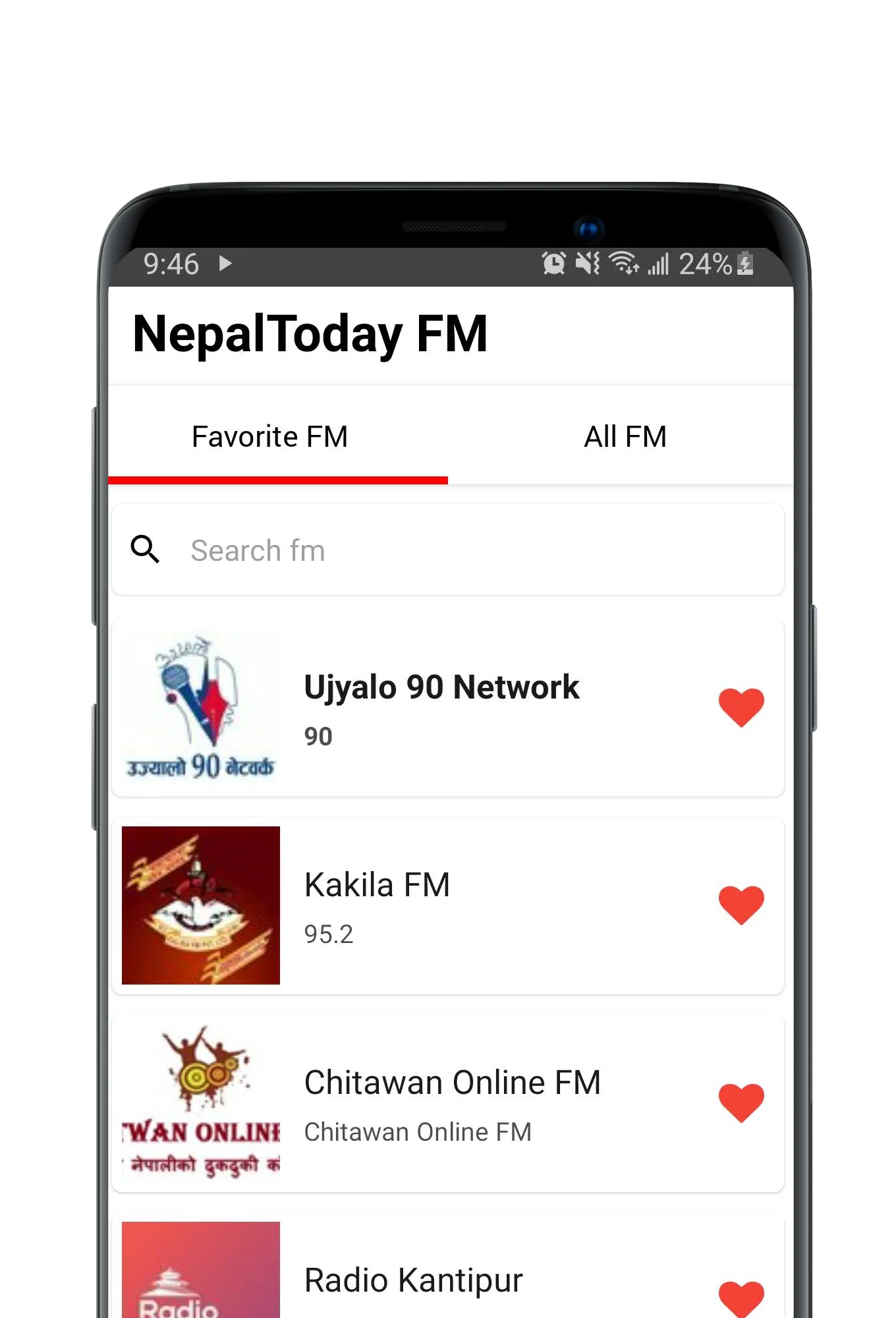
Task: Open Chitawan Online FM station
Action: [452, 1103]
